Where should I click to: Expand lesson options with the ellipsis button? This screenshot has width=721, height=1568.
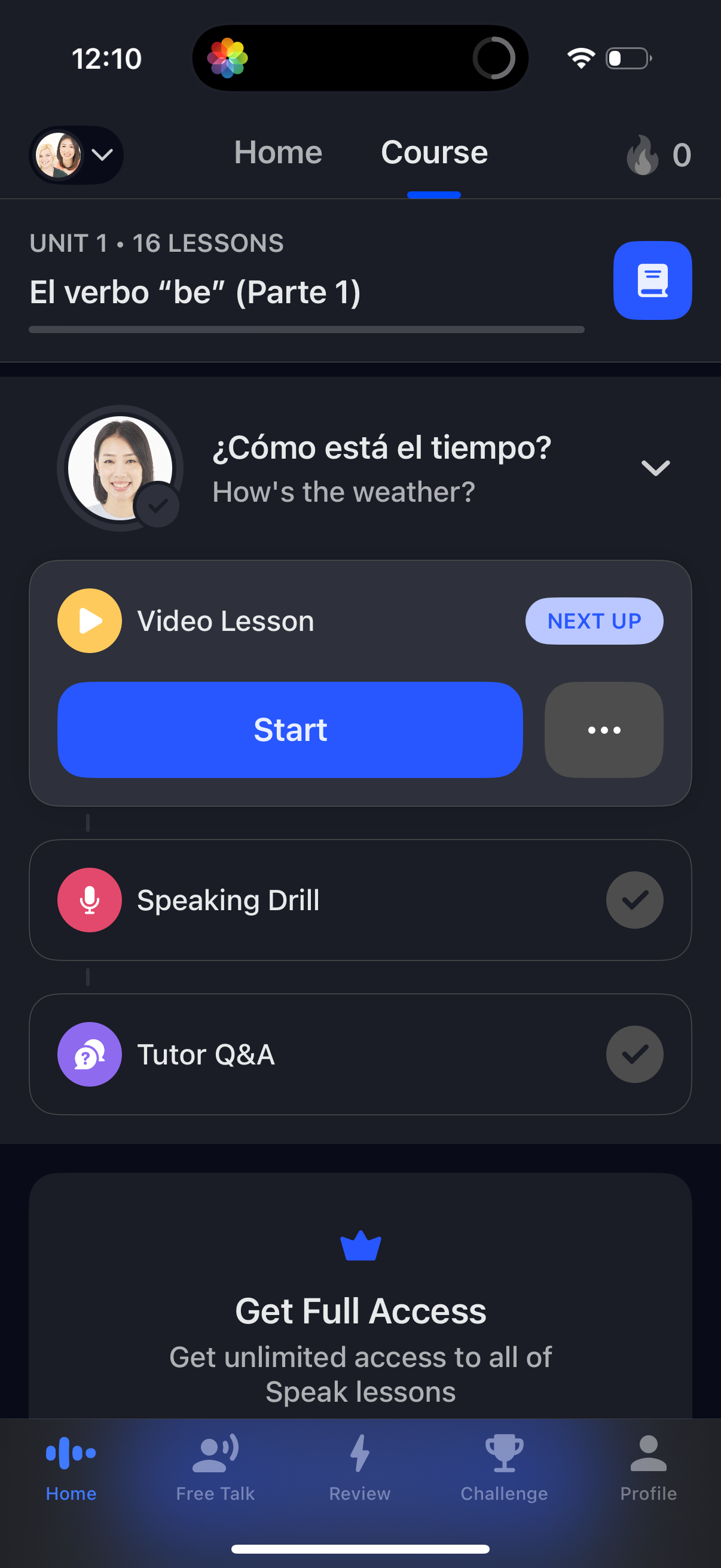point(604,730)
